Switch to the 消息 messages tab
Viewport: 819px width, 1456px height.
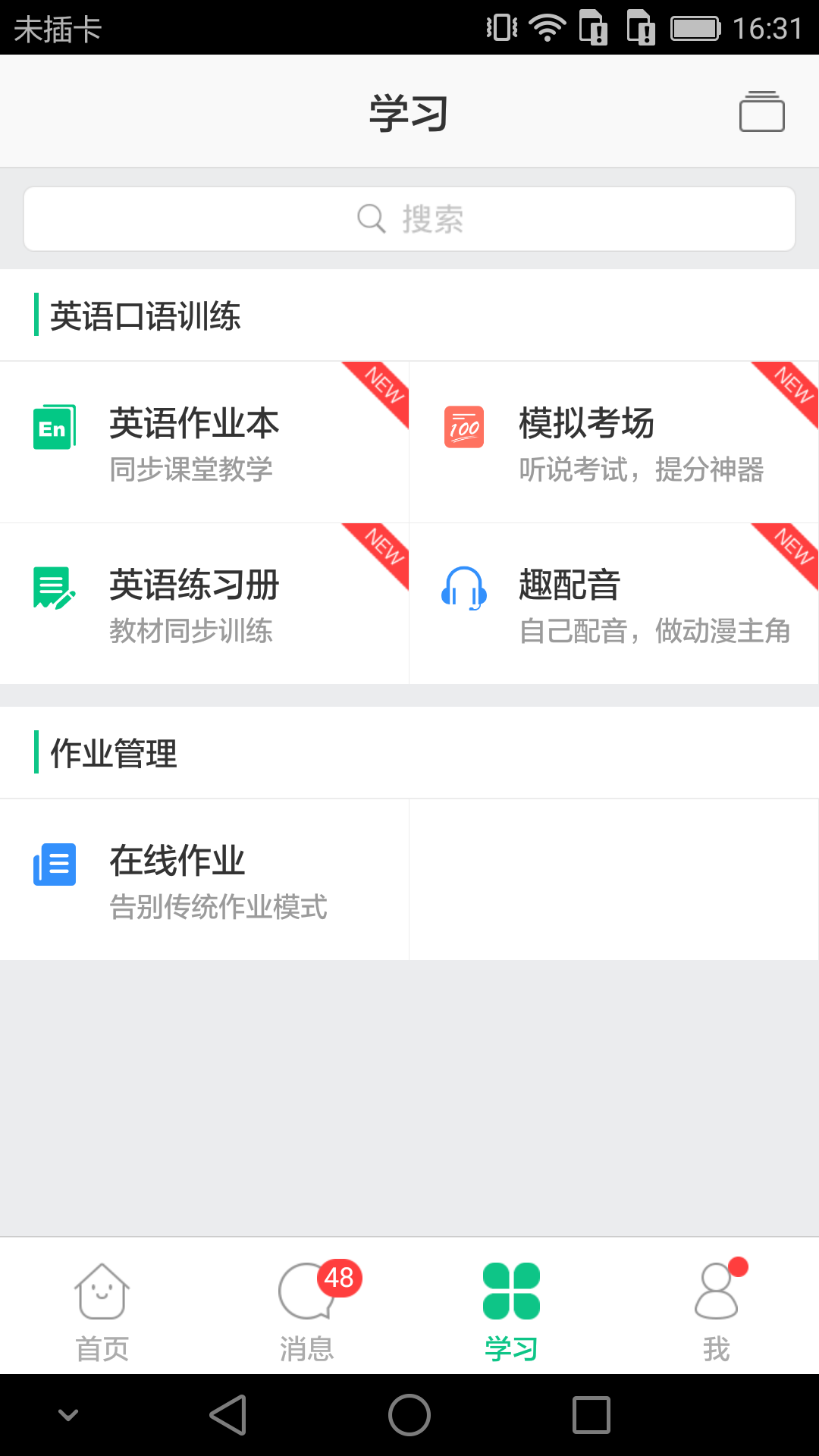click(x=307, y=1310)
